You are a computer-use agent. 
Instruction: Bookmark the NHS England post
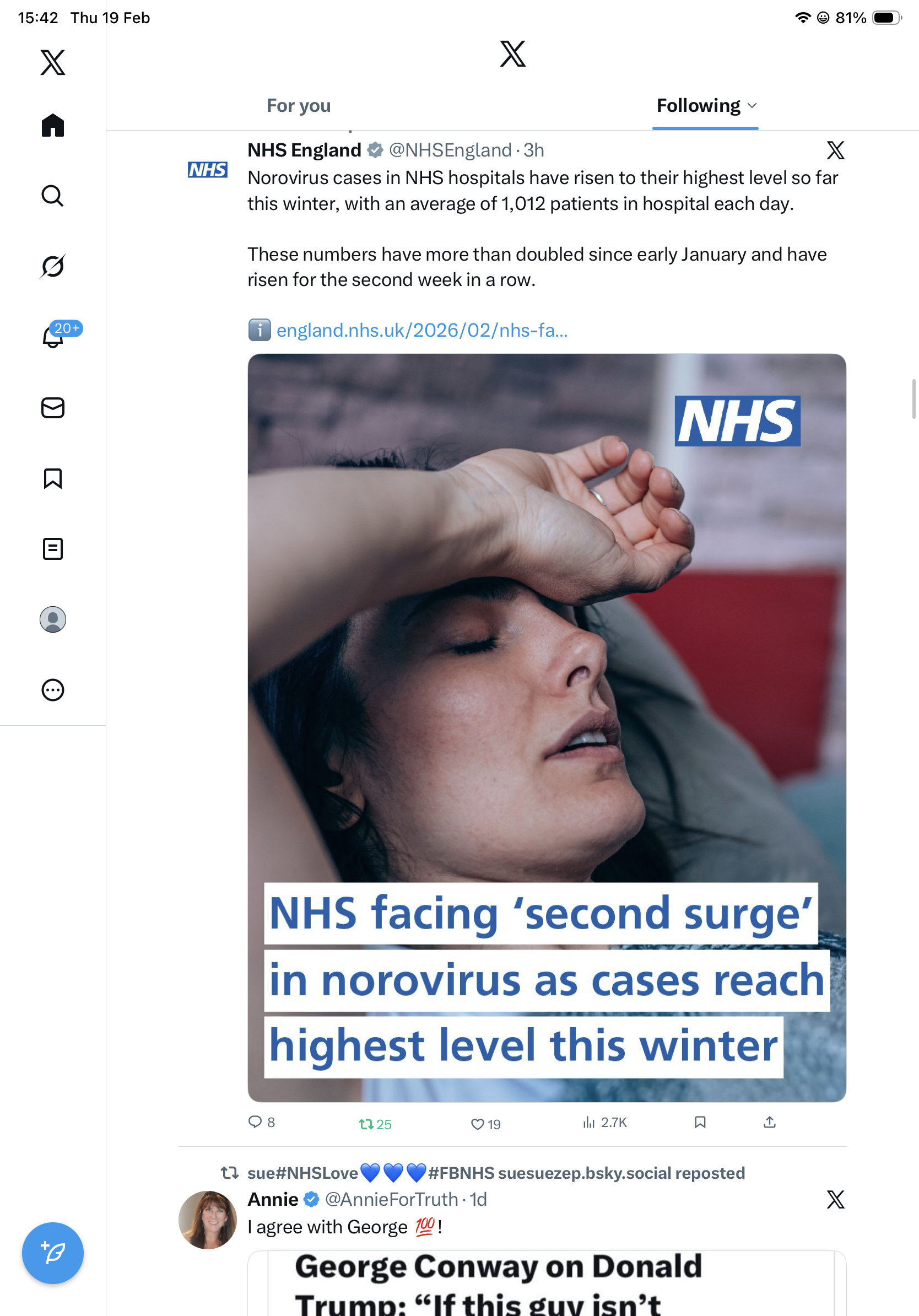pos(700,1121)
